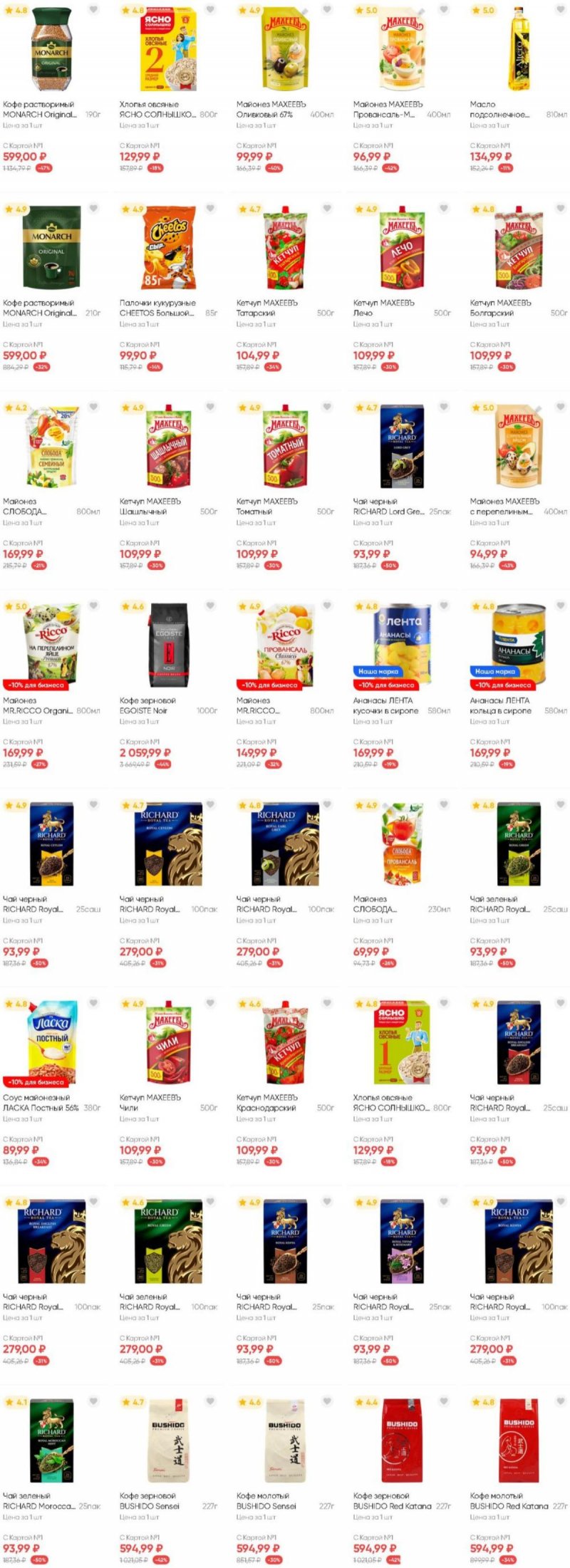
Task: Open Чай зеленый RICHARD Moroccan card
Action: [51, 1441]
